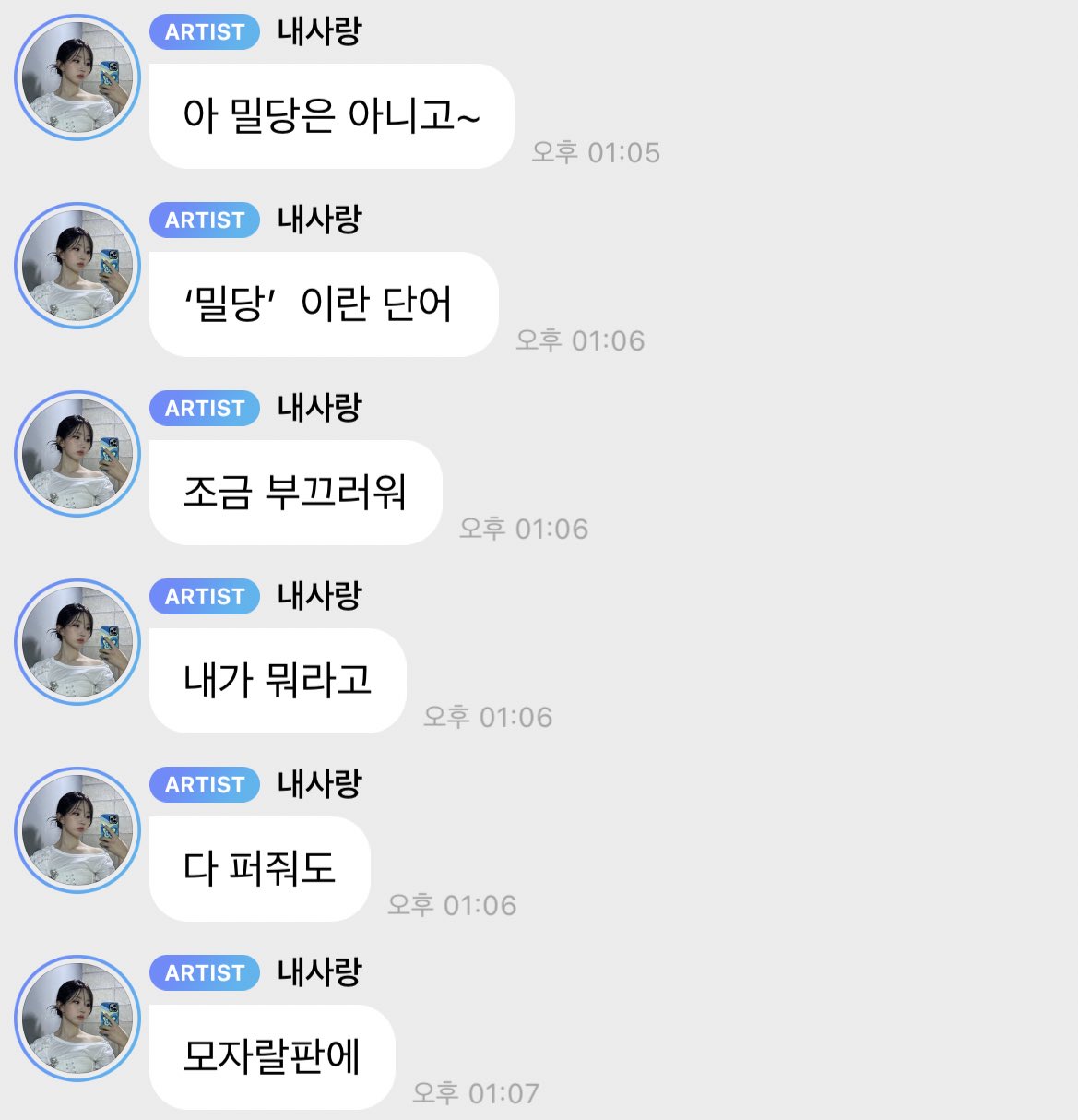Open the avatar beside the '다 퍼줘도' message
The height and width of the screenshot is (1120, 1078).
point(77,832)
